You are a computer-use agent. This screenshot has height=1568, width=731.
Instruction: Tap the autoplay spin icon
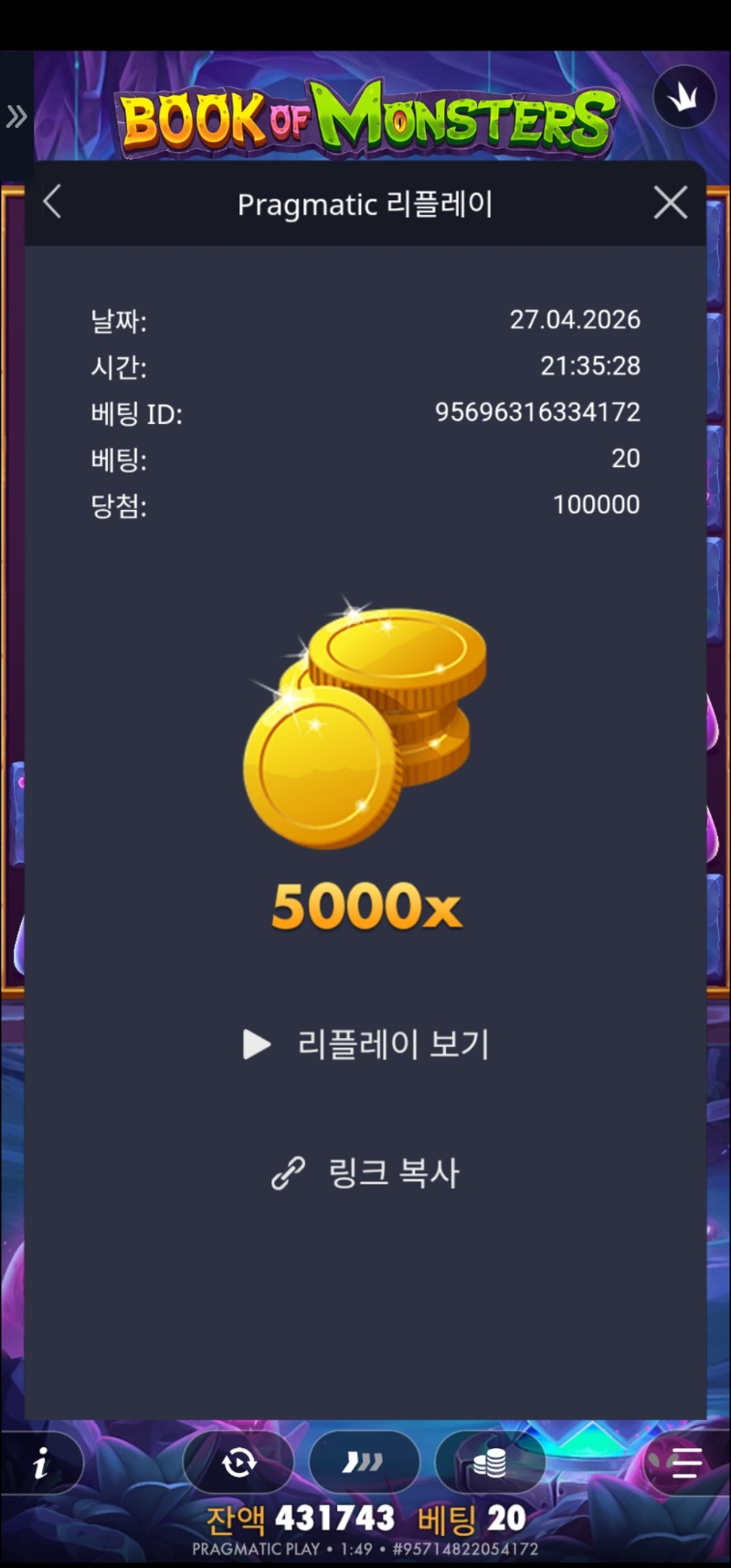tap(238, 1464)
